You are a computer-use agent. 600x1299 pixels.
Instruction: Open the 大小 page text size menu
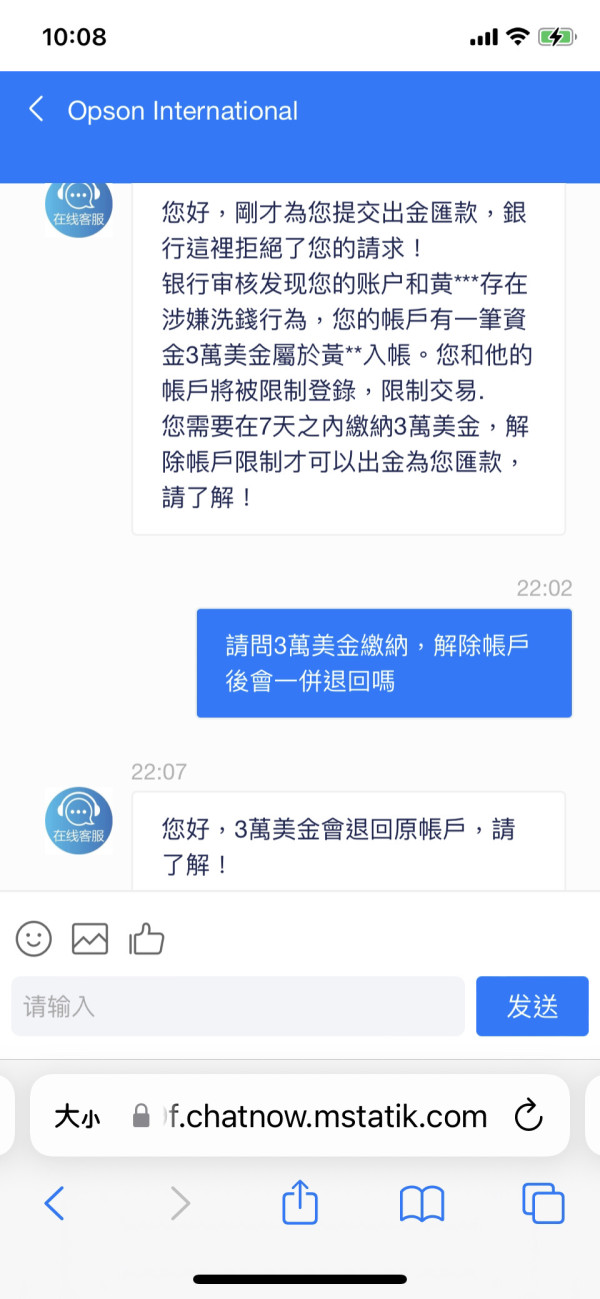pos(77,1116)
